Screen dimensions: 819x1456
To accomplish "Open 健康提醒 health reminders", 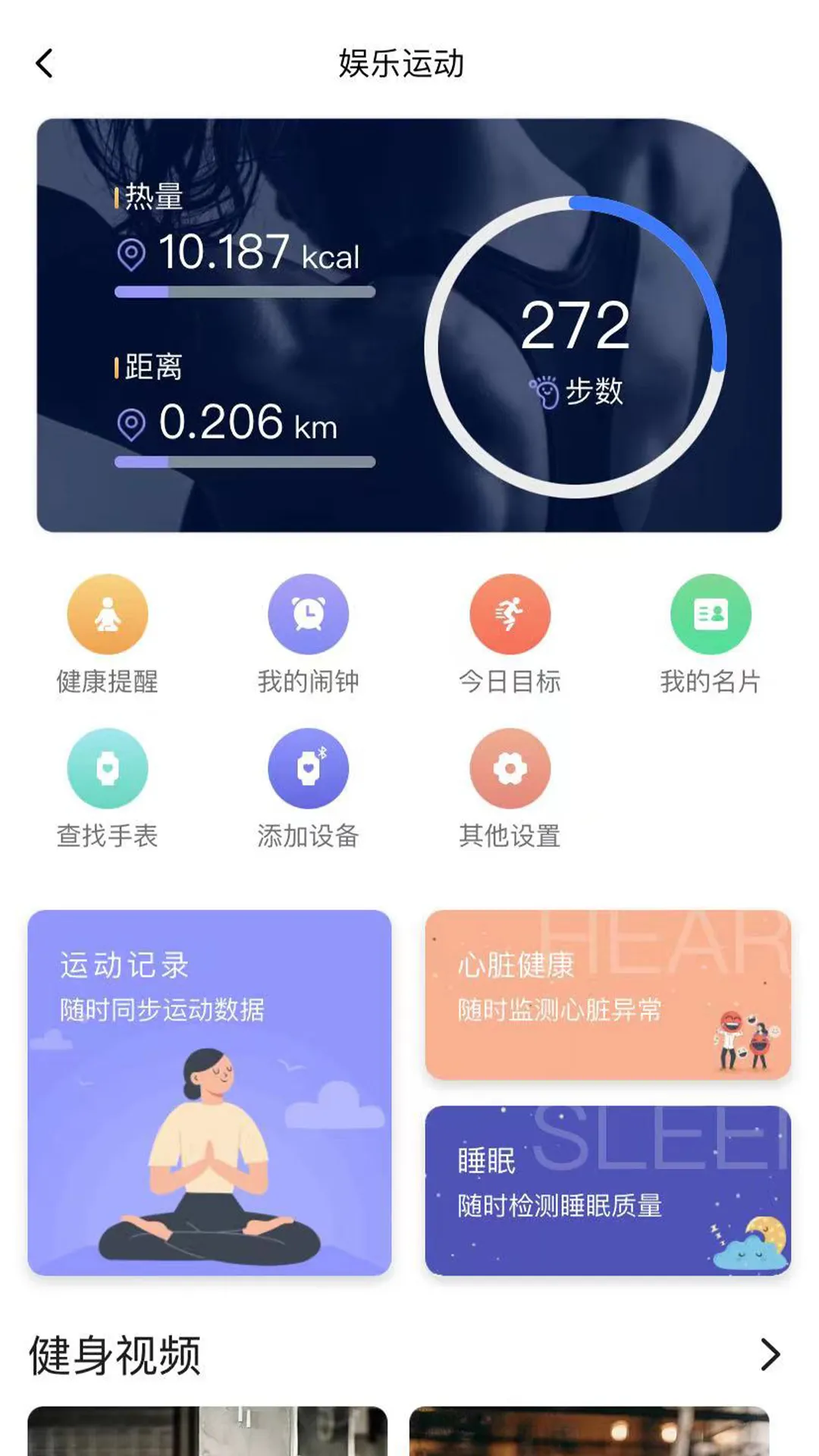I will coord(107,635).
